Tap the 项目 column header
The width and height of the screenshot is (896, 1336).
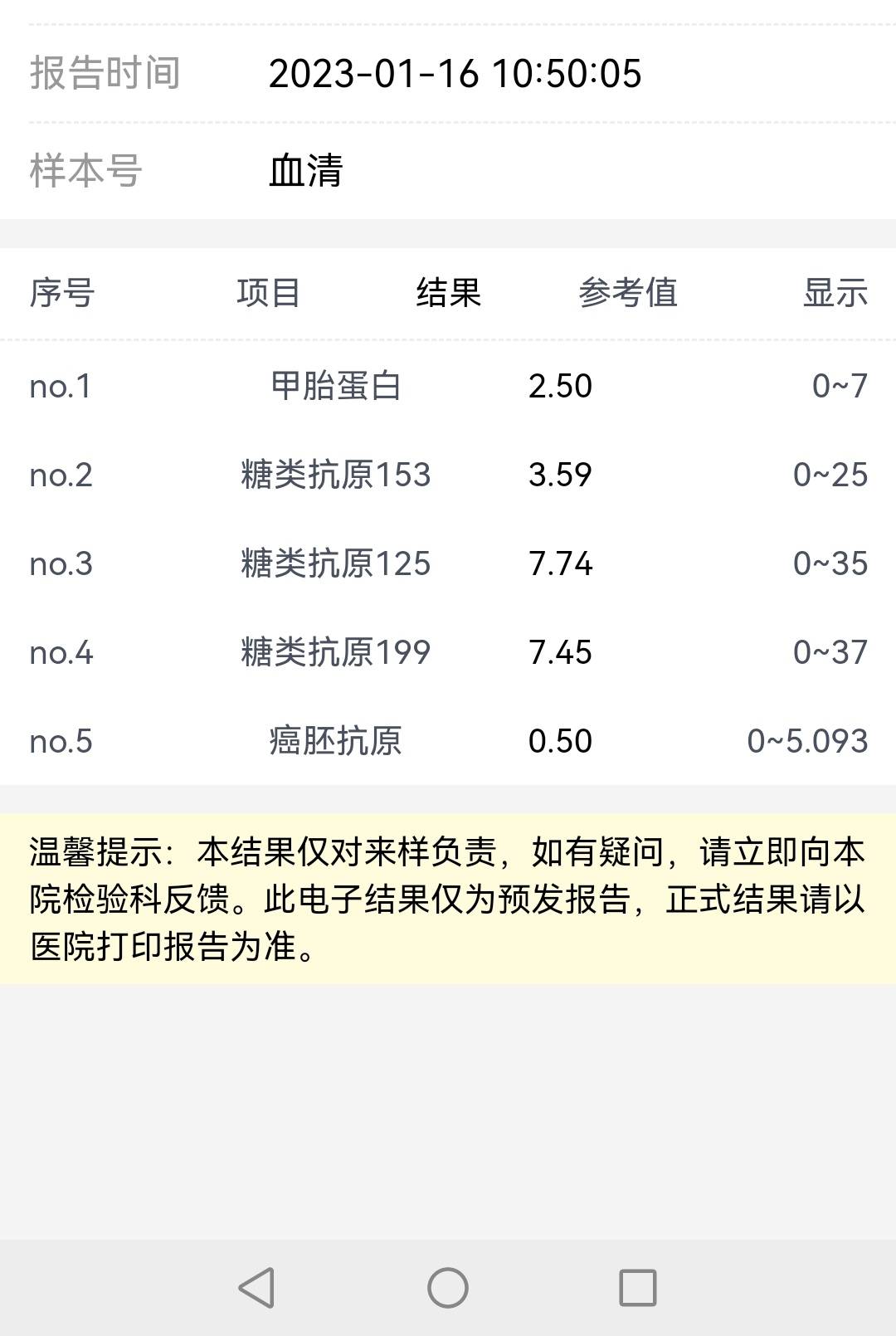coord(268,292)
